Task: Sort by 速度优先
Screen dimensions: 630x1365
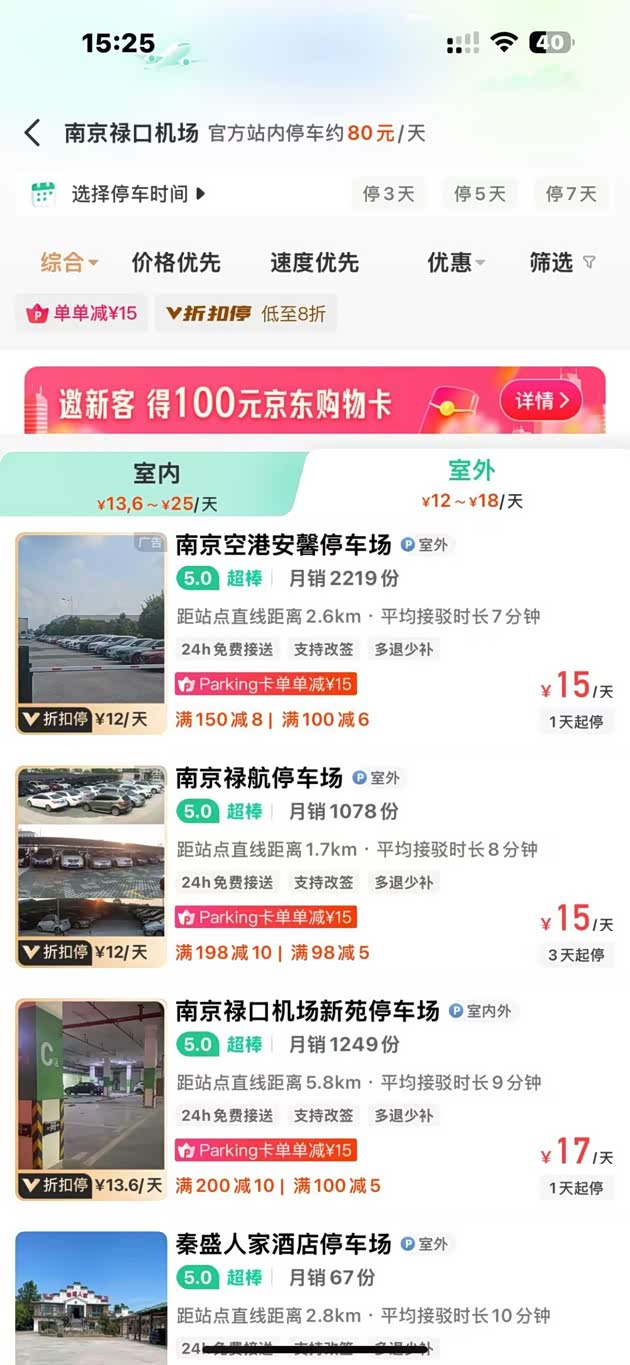Action: [x=314, y=263]
